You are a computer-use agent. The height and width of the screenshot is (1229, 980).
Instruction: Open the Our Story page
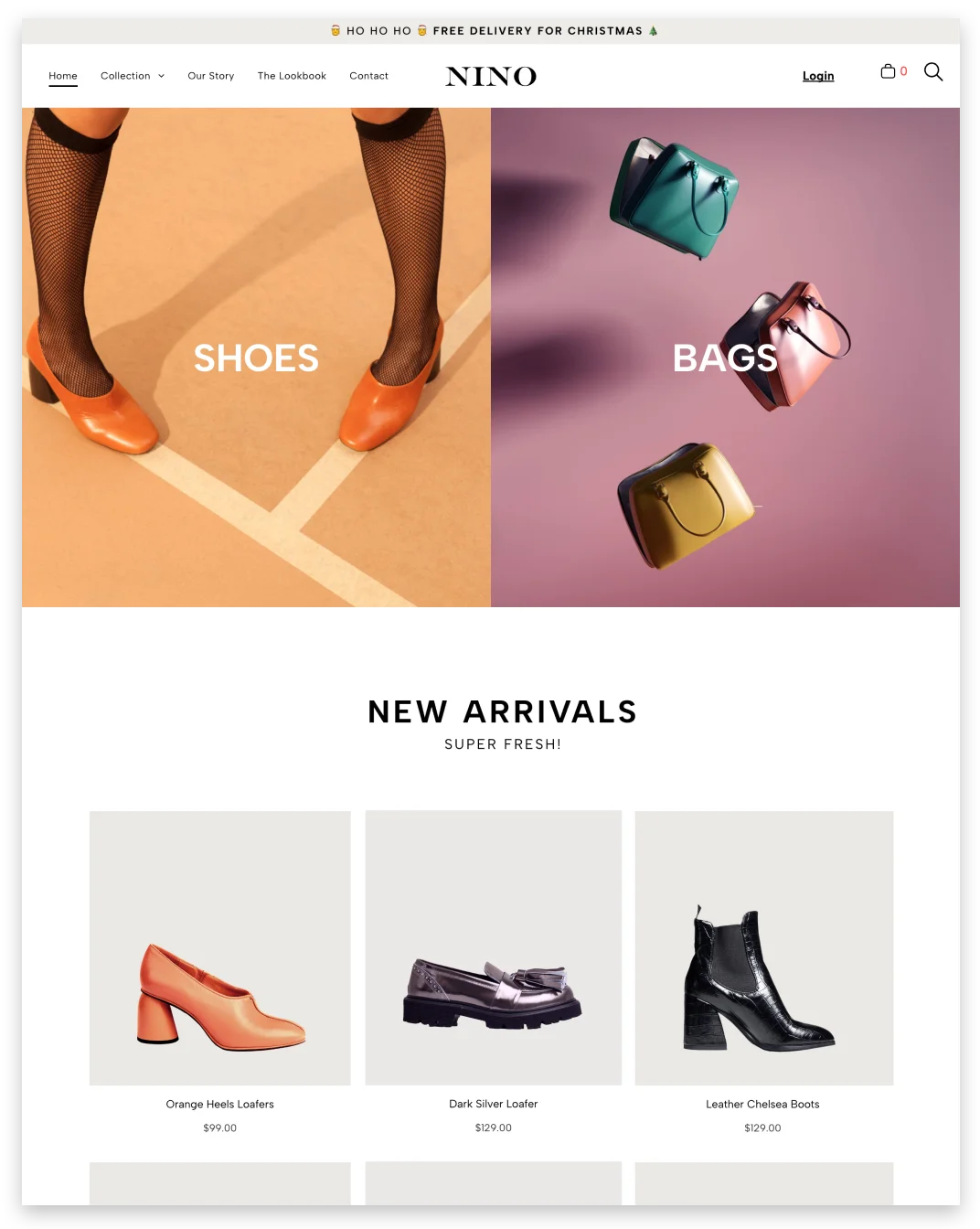tap(210, 76)
